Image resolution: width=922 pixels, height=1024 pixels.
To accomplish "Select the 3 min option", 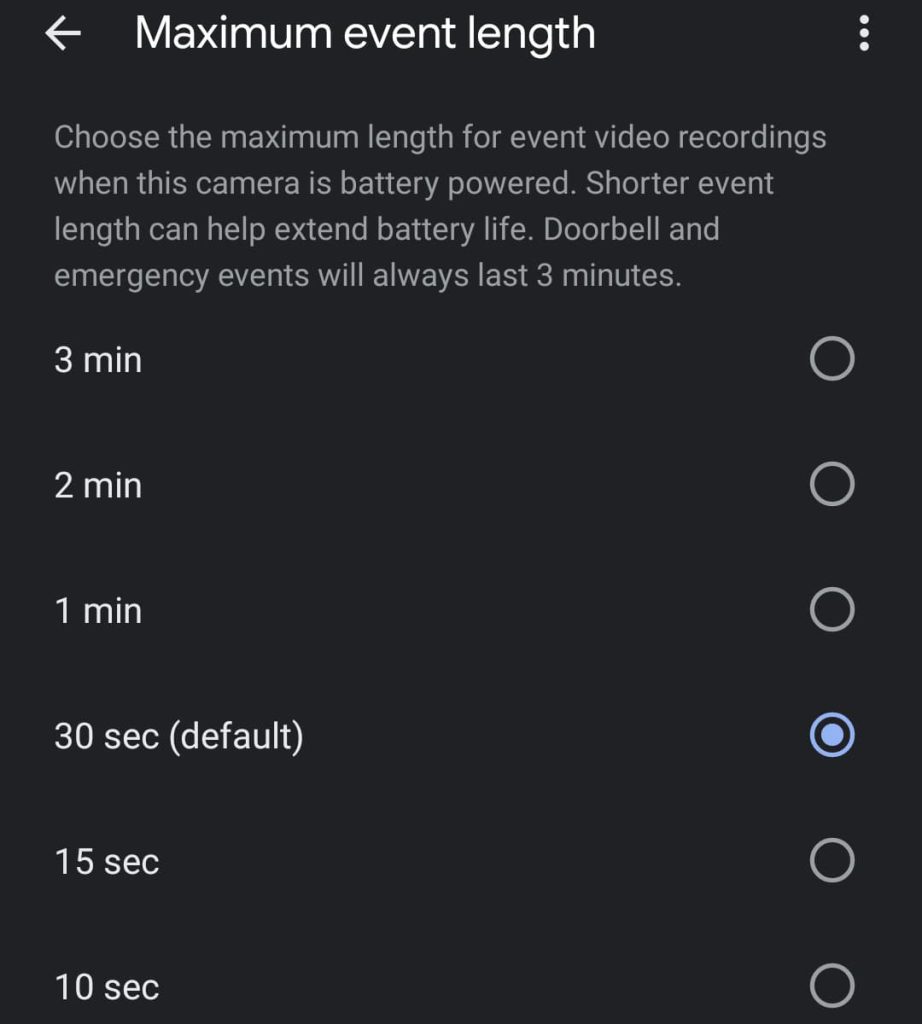I will [831, 359].
